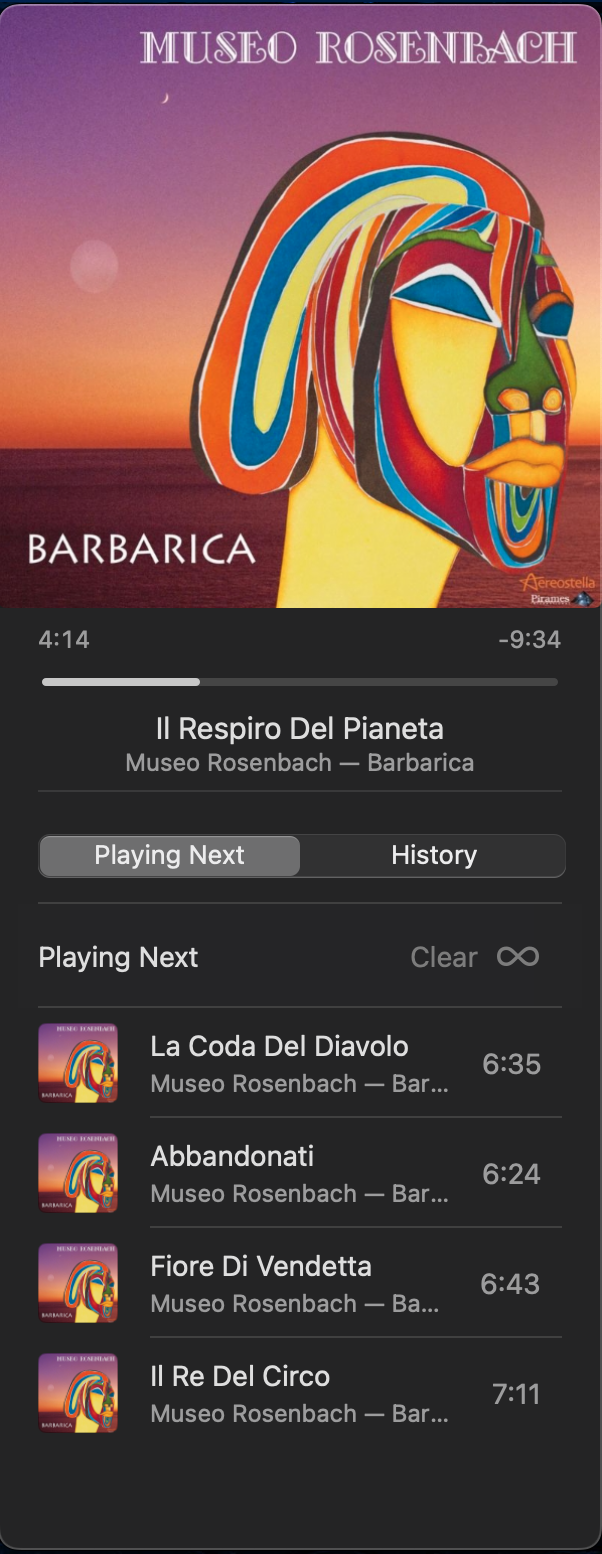Play Il Re Del Circo
This screenshot has height=1554, width=602.
click(300, 1393)
